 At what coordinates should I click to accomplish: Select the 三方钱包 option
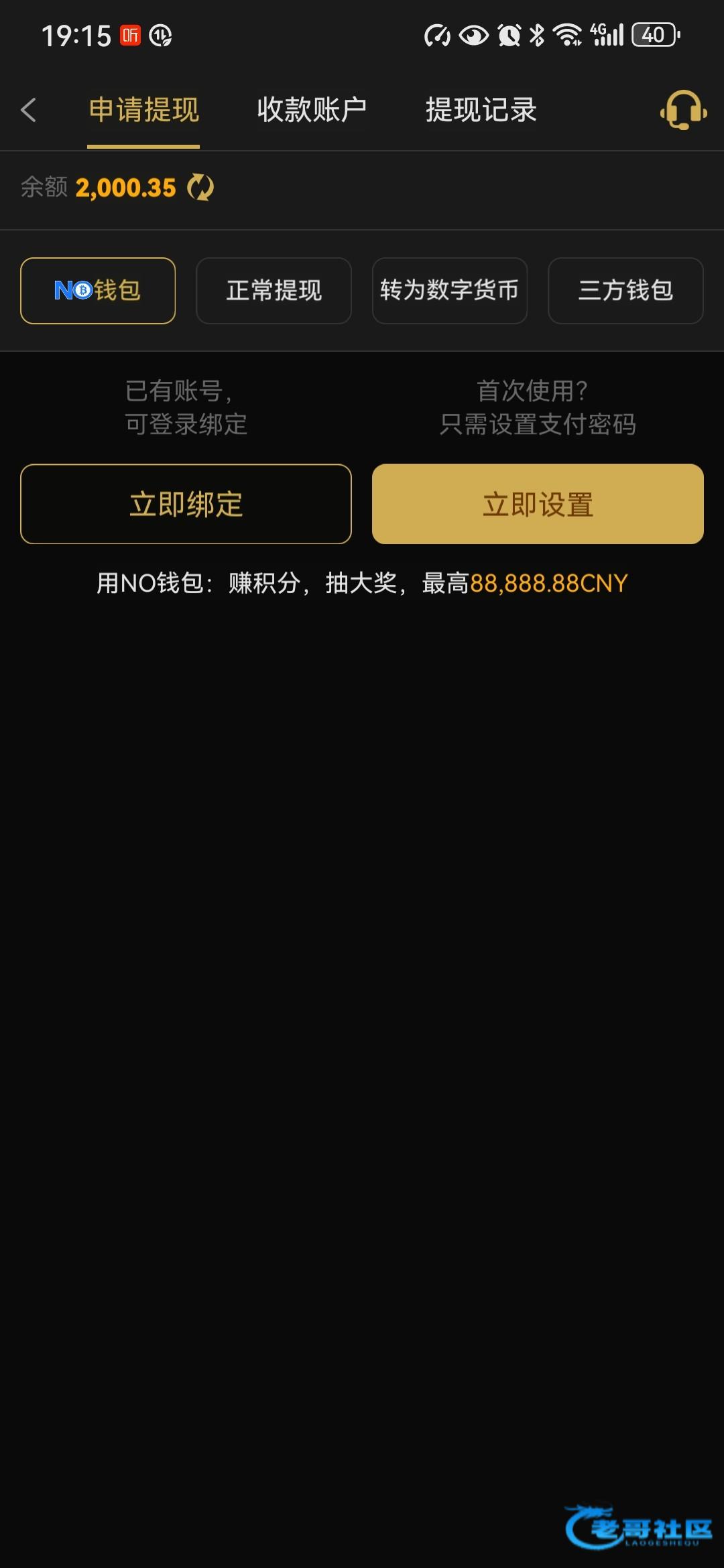(625, 291)
